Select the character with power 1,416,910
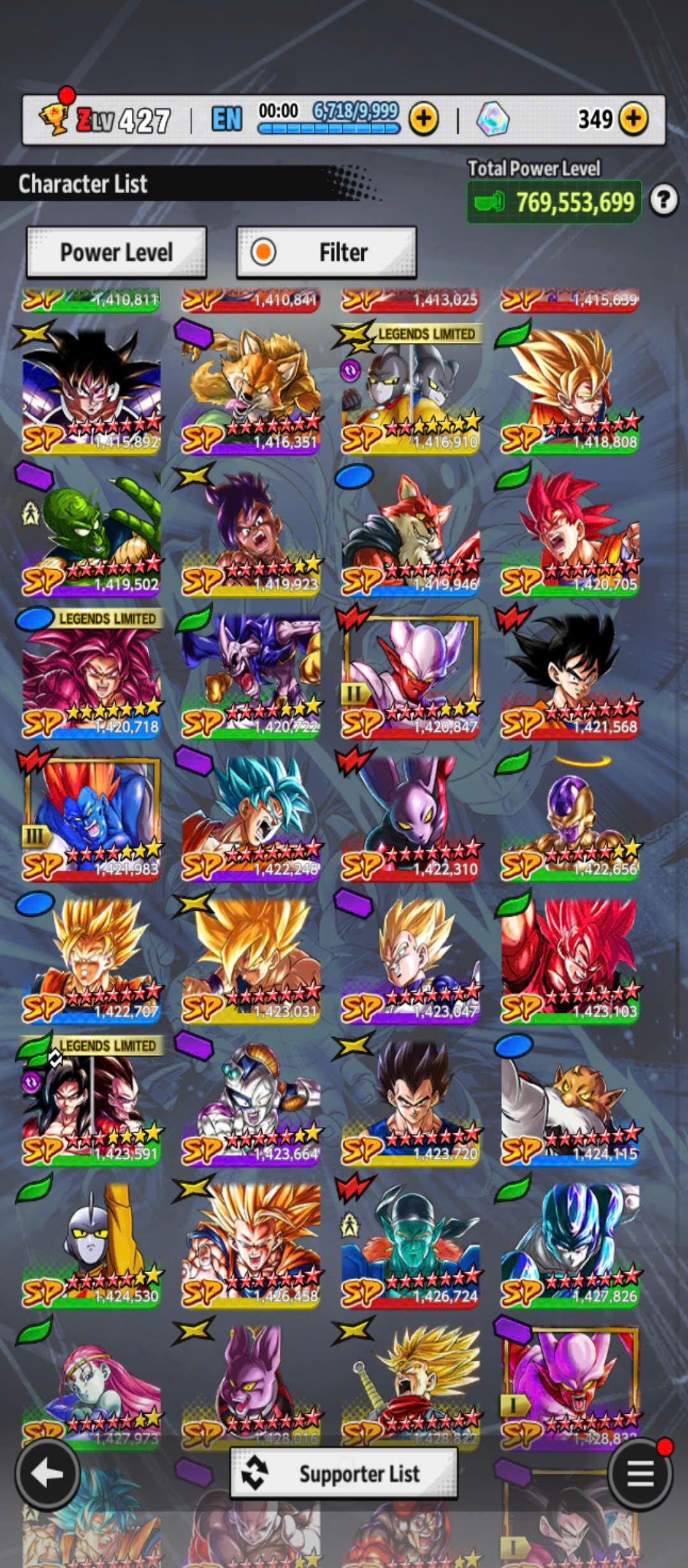The image size is (688, 1568). [410, 389]
